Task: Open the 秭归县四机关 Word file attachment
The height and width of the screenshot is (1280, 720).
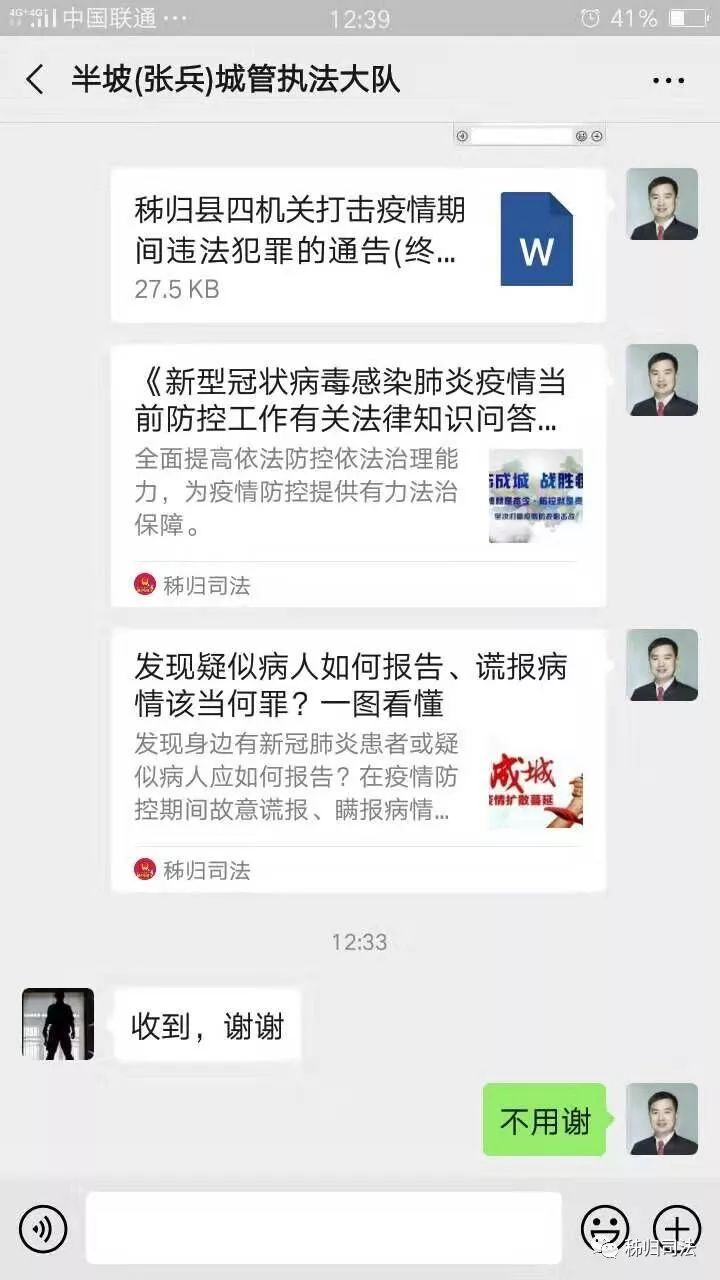Action: [357, 245]
